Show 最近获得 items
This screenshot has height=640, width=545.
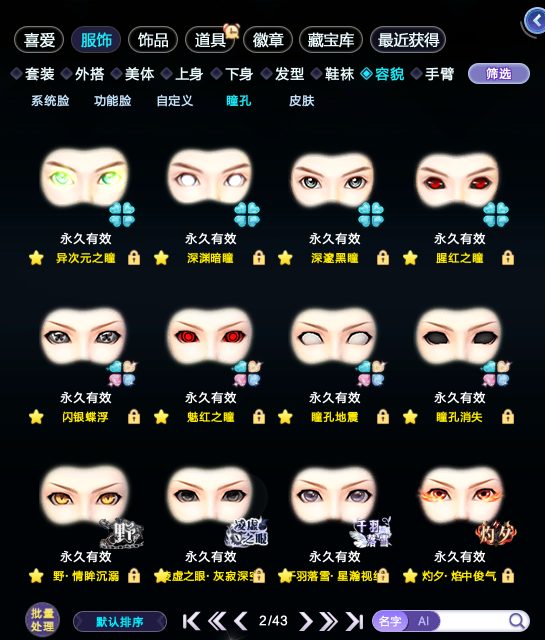[x=408, y=40]
